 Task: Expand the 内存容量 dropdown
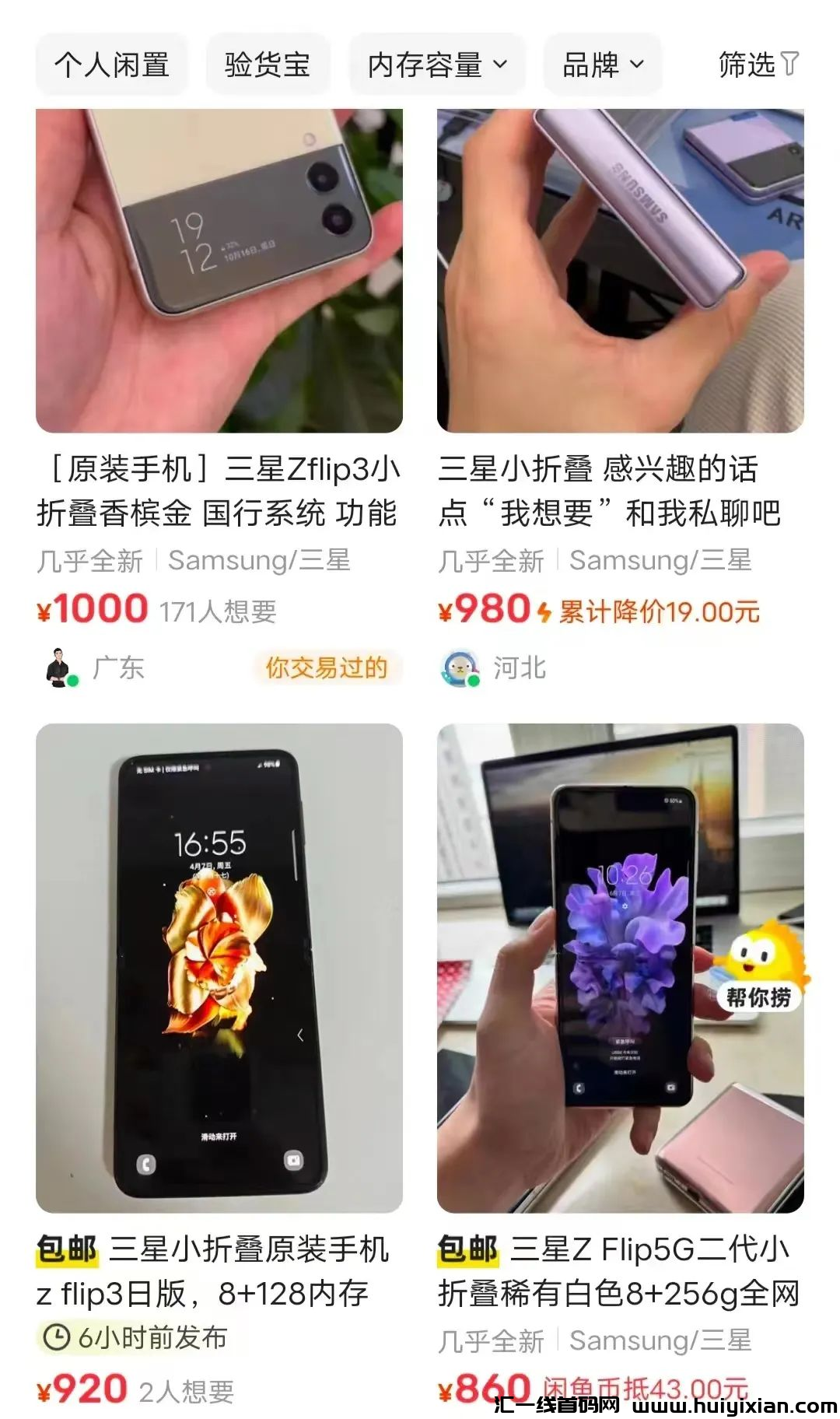coord(437,65)
